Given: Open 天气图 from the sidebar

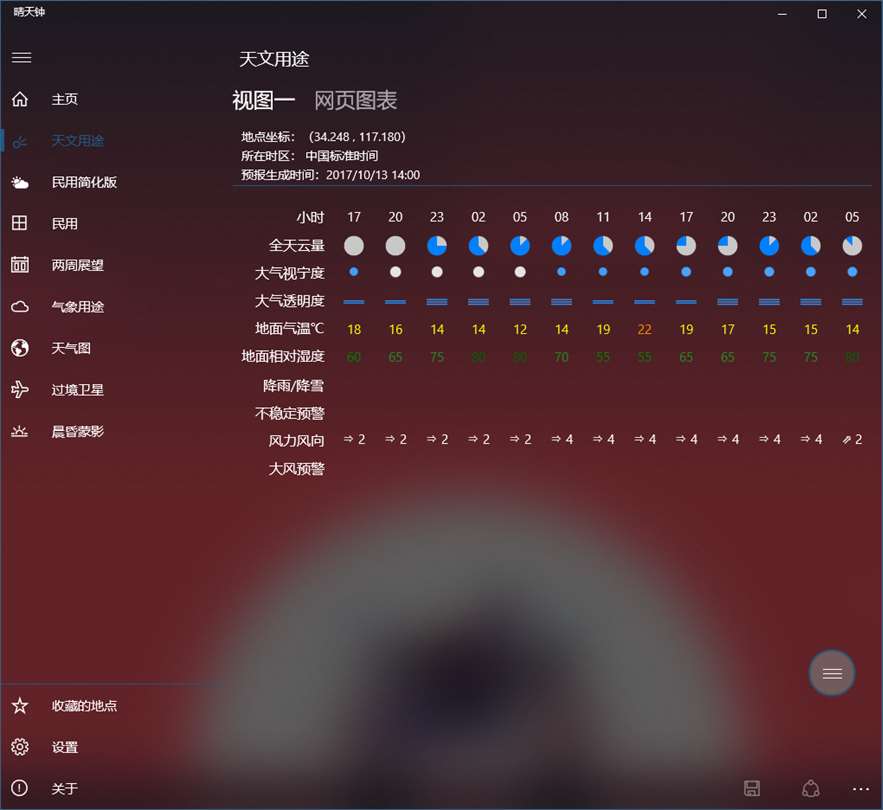Looking at the screenshot, I should 71,348.
